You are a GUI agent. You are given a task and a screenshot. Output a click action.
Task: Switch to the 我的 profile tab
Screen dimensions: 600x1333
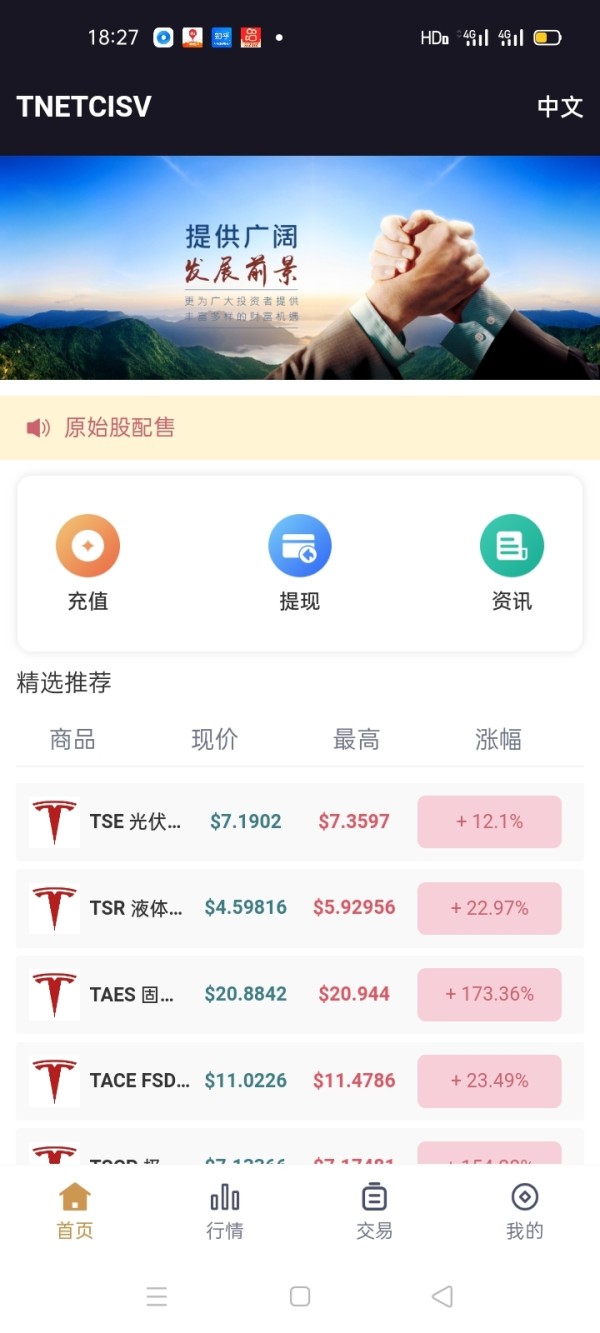[525, 1211]
